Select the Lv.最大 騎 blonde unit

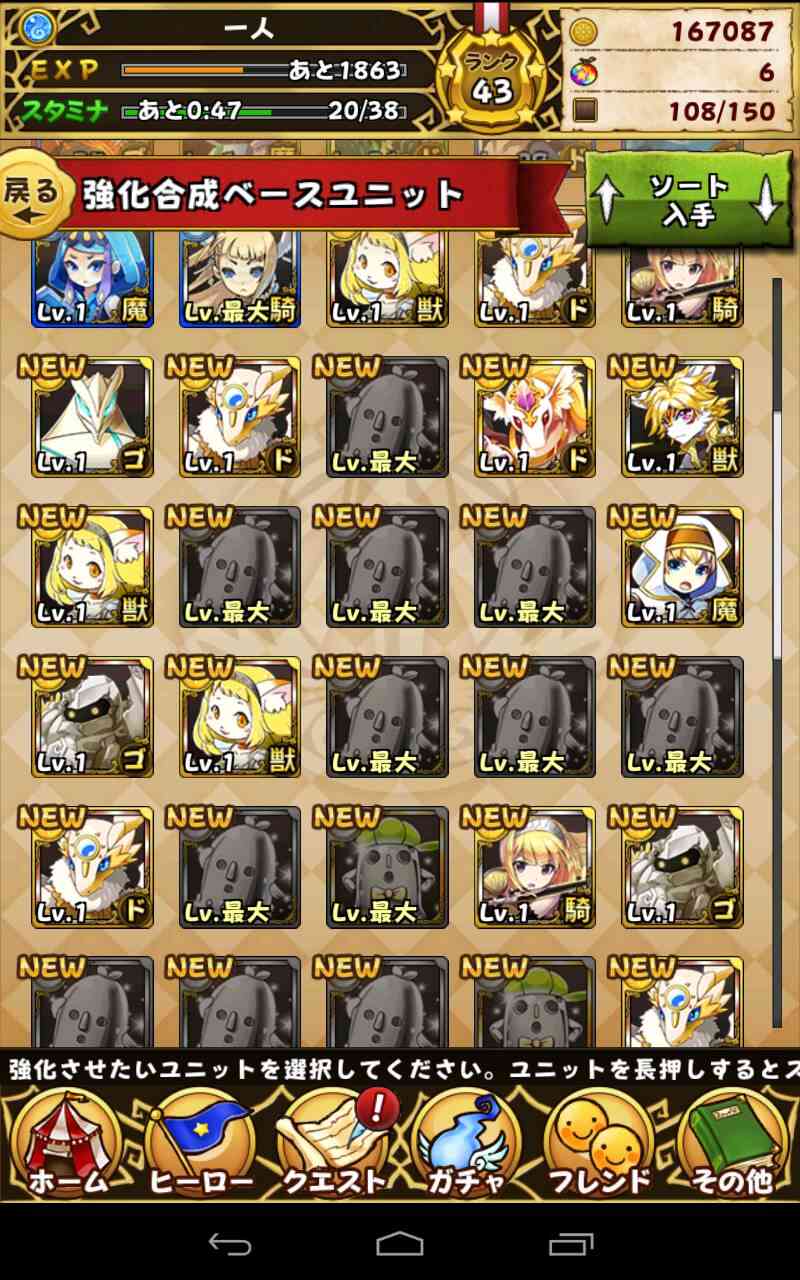pyautogui.click(x=240, y=280)
